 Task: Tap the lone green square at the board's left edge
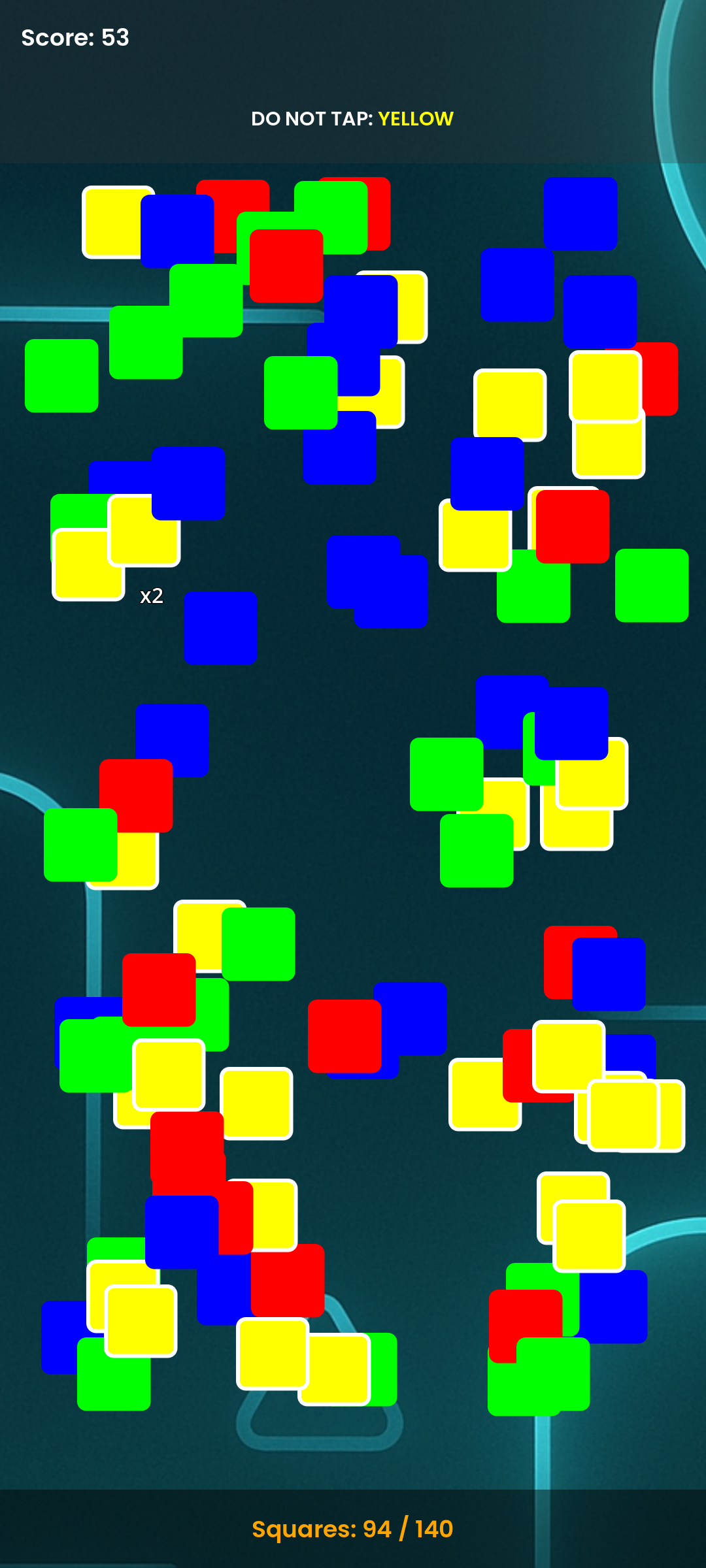tap(61, 376)
